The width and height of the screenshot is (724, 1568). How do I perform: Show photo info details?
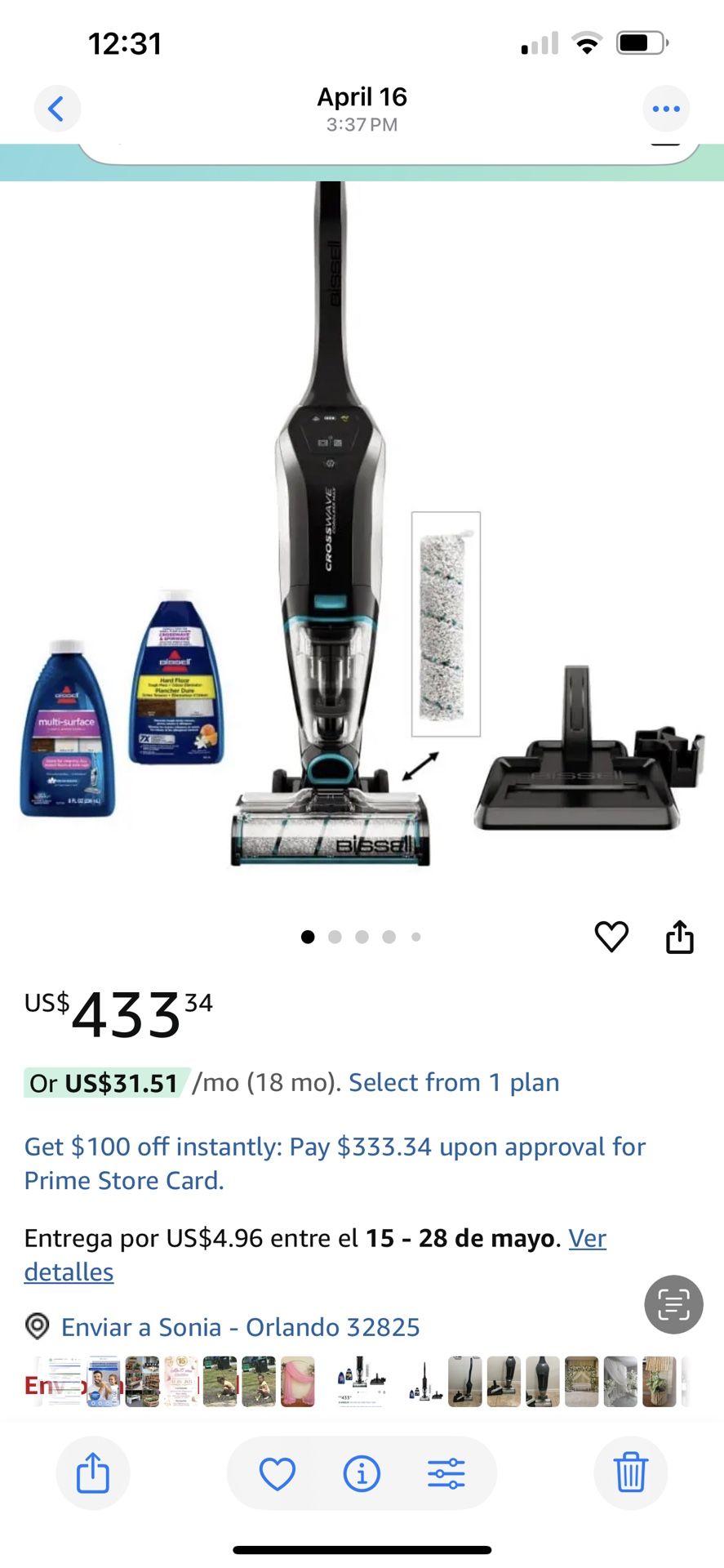pos(362,1473)
